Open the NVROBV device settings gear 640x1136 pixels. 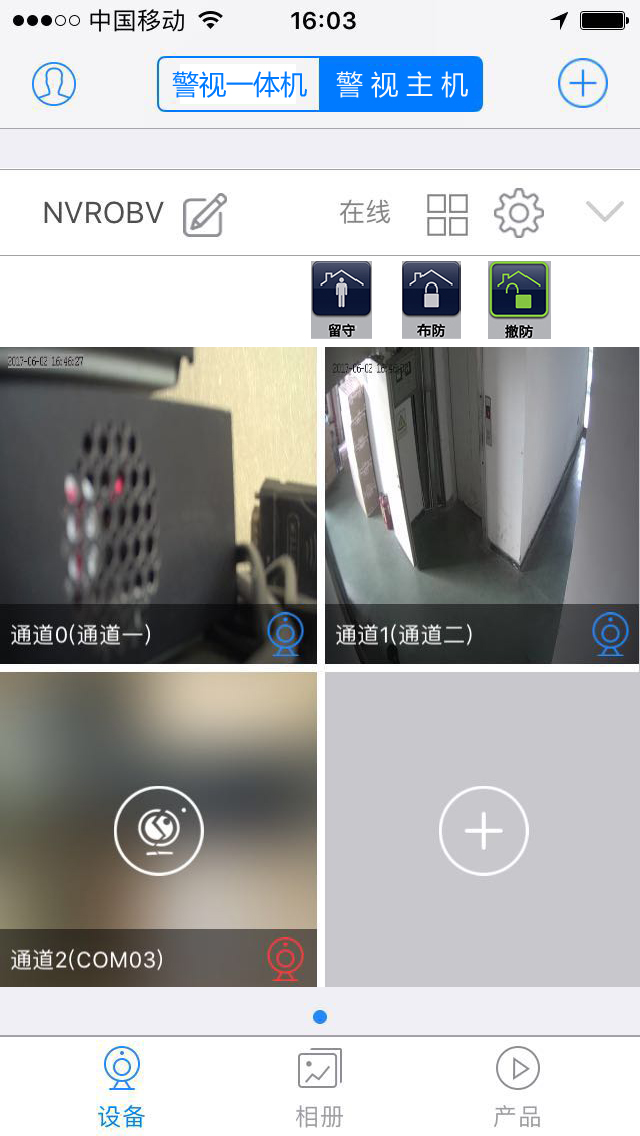tap(519, 213)
